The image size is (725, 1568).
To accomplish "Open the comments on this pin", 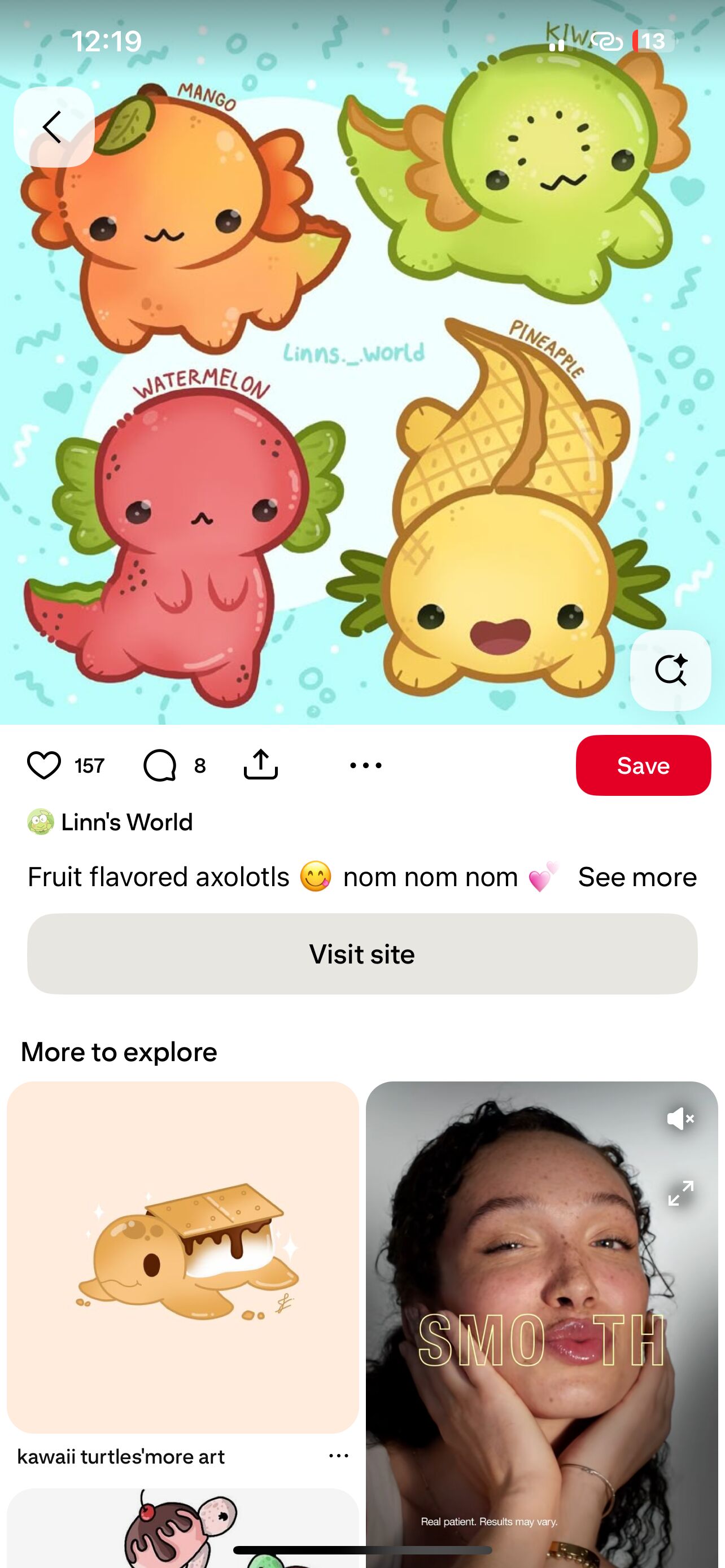I will (159, 765).
